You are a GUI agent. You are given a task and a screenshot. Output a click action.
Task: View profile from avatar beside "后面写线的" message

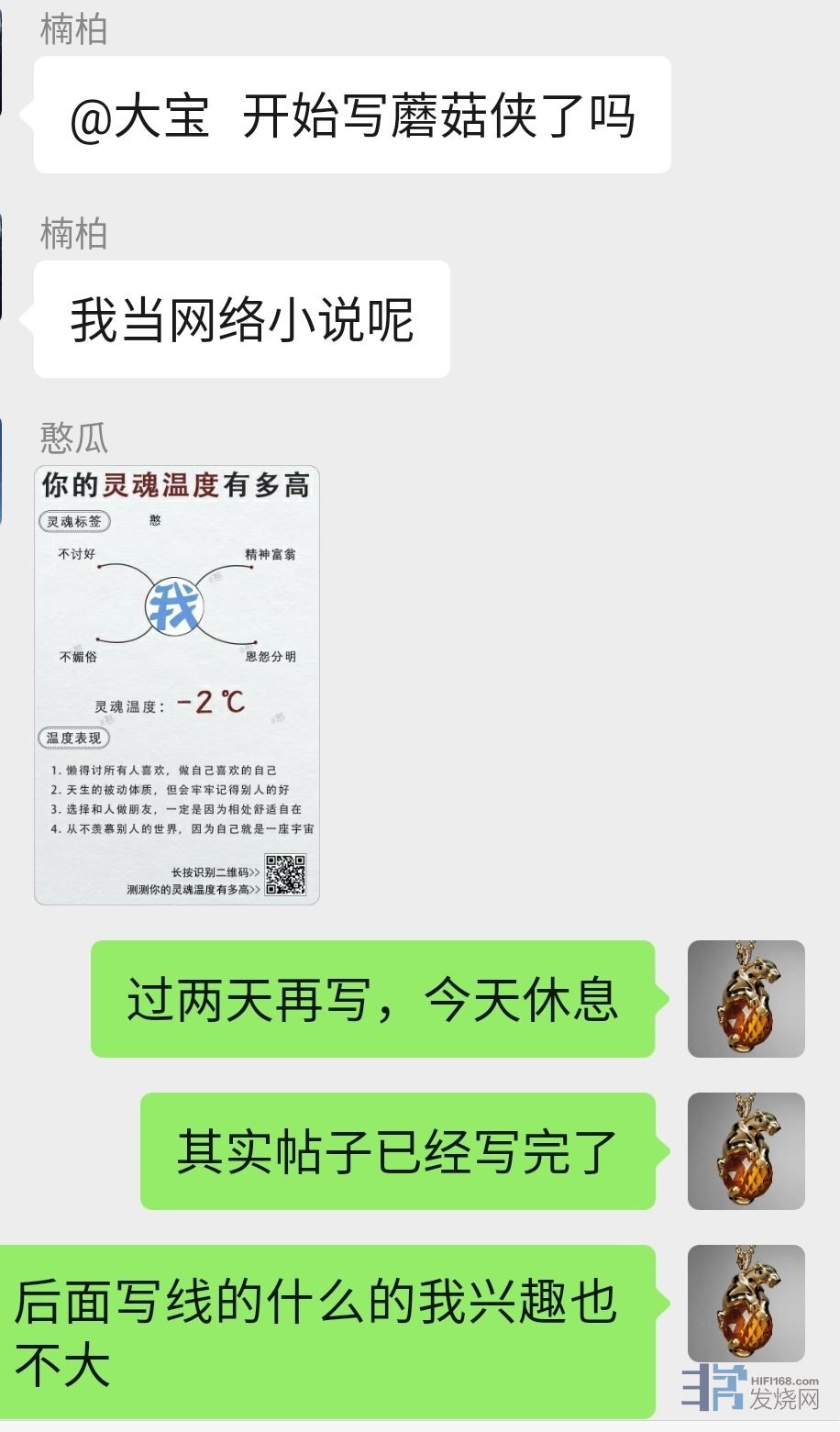click(x=746, y=1303)
